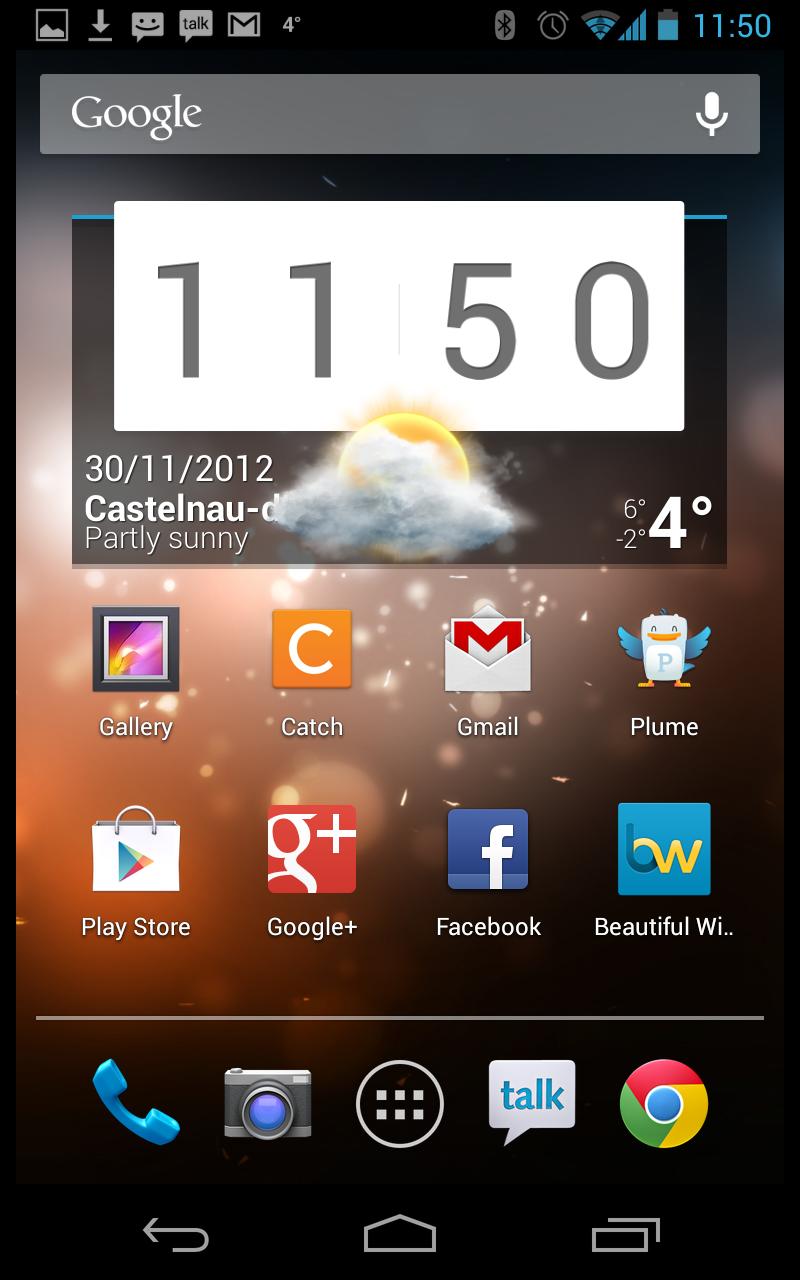Screen dimensions: 800x1280
Task: Open the app drawer
Action: pyautogui.click(x=399, y=1103)
